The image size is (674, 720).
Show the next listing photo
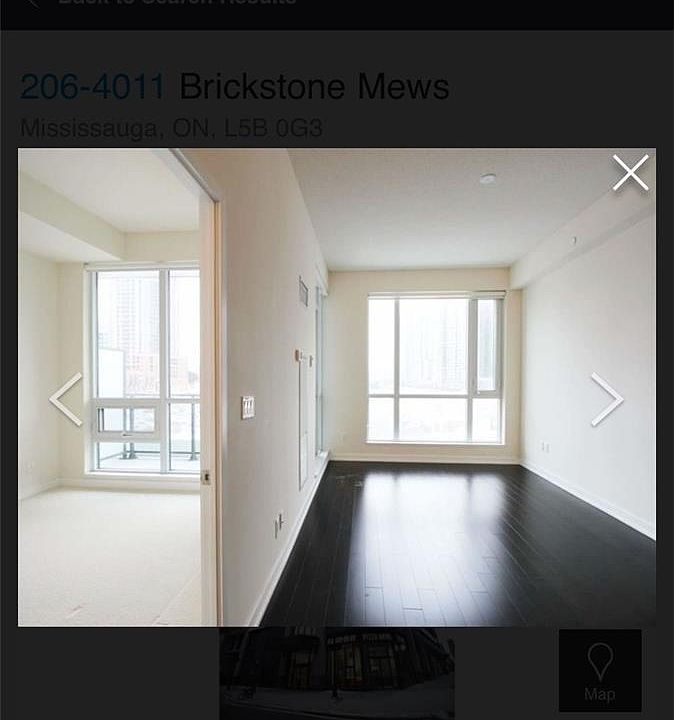[606, 399]
